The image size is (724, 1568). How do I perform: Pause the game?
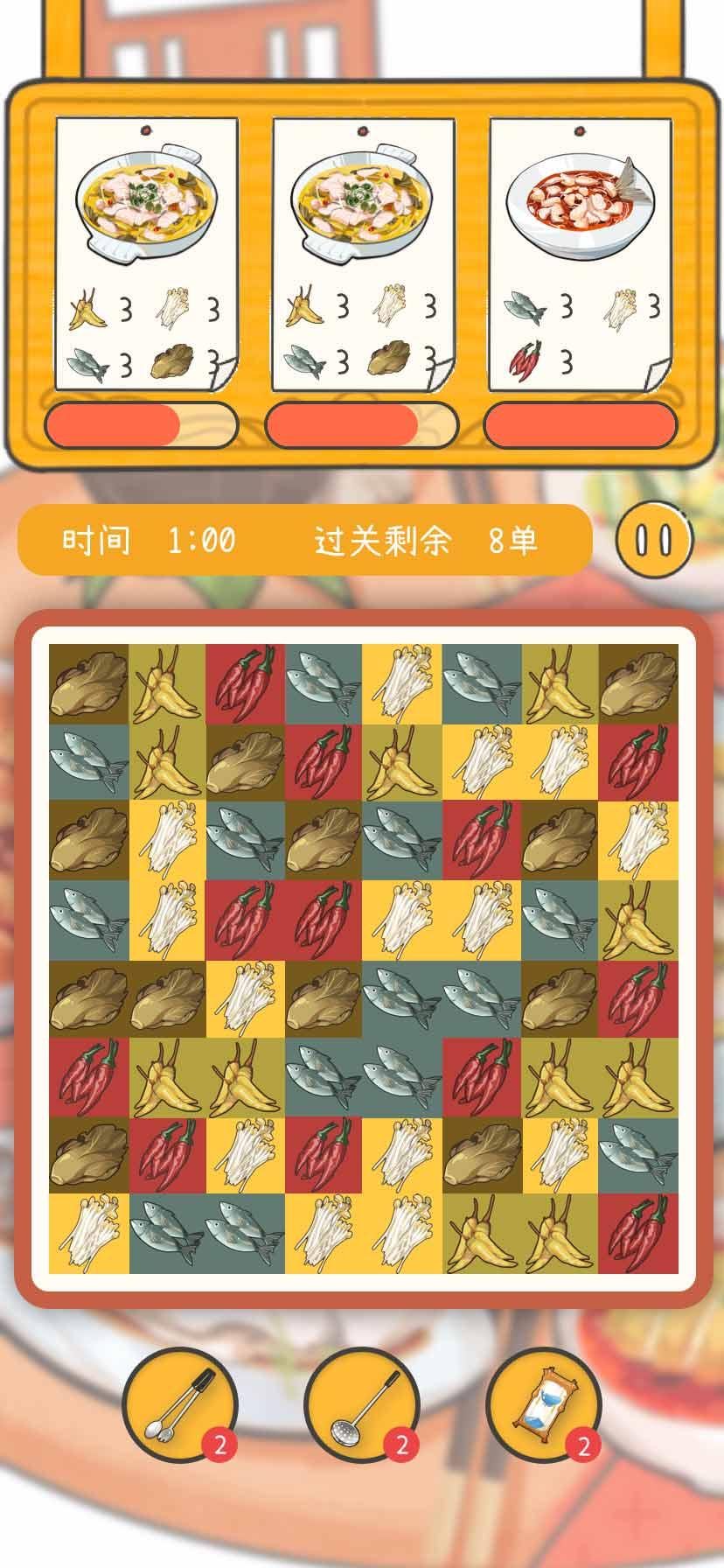coord(653,540)
